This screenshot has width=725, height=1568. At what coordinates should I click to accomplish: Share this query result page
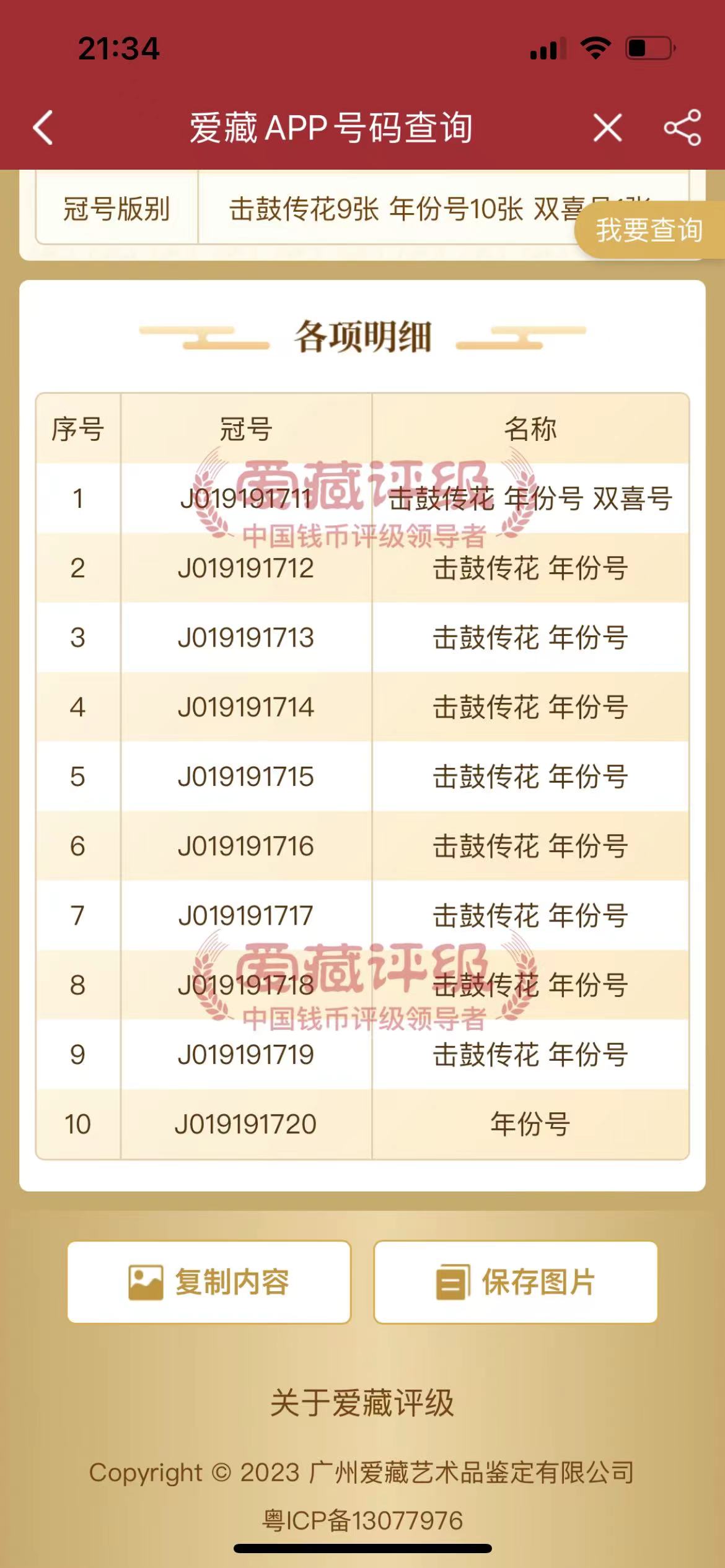682,128
